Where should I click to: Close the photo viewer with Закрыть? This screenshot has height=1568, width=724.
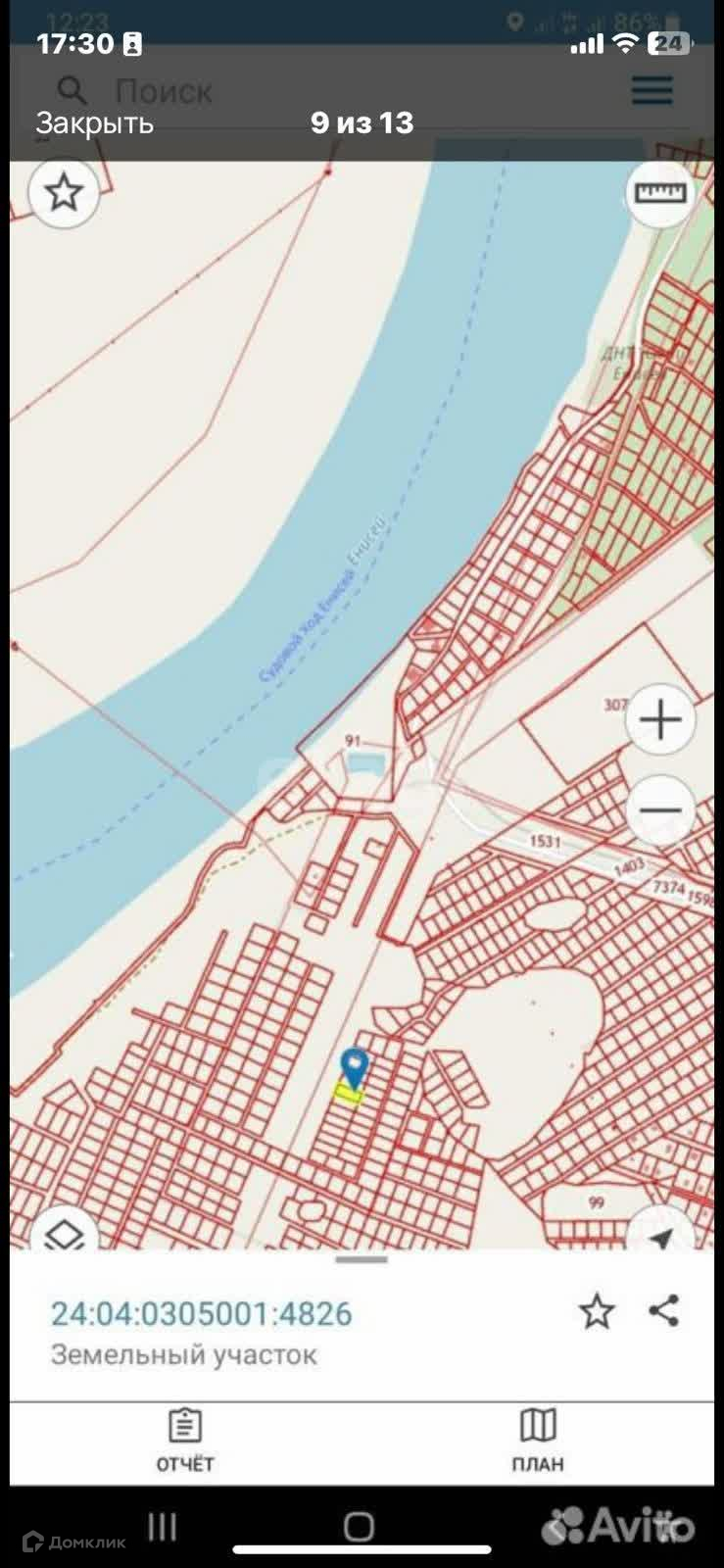95,123
